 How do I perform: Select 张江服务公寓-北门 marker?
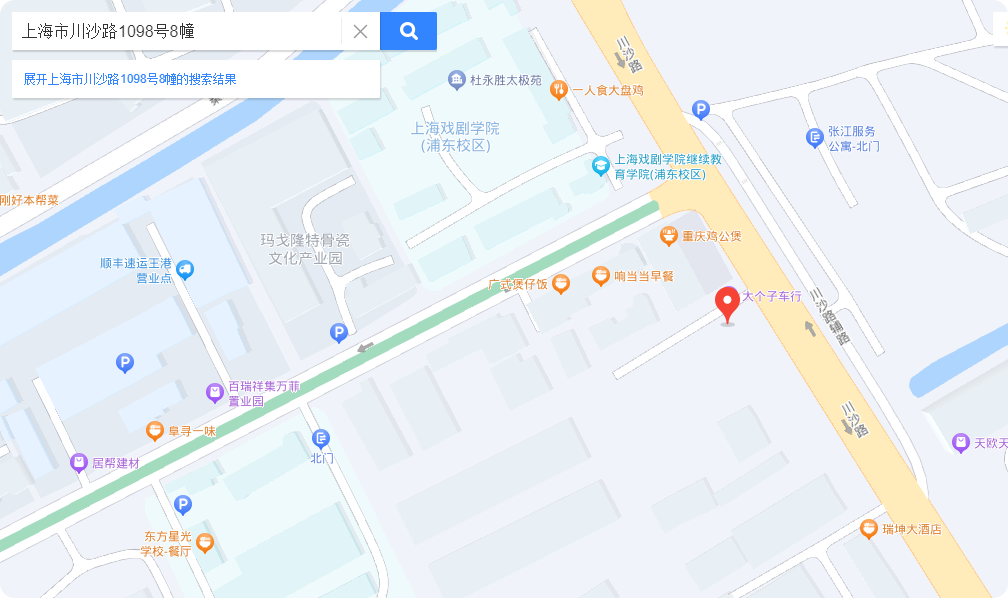tap(815, 137)
